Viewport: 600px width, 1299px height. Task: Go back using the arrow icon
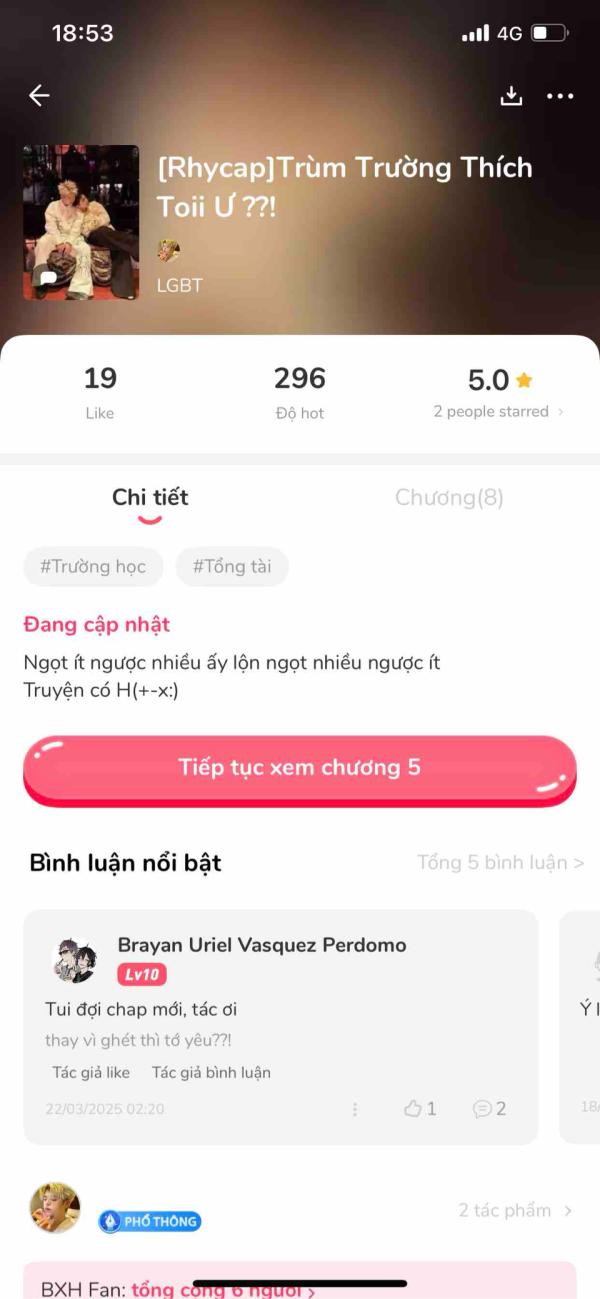click(39, 96)
